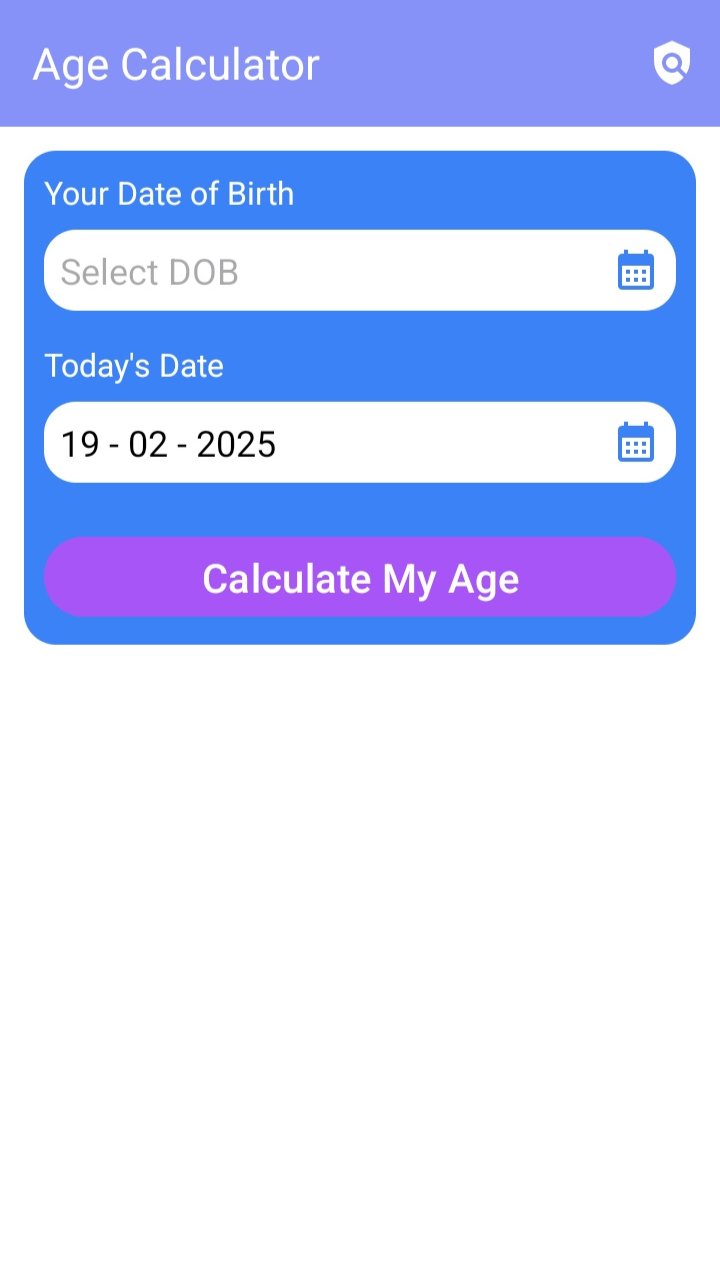Select the date text 19 - 02 - 2025
This screenshot has height=1280, width=720.
click(x=167, y=443)
